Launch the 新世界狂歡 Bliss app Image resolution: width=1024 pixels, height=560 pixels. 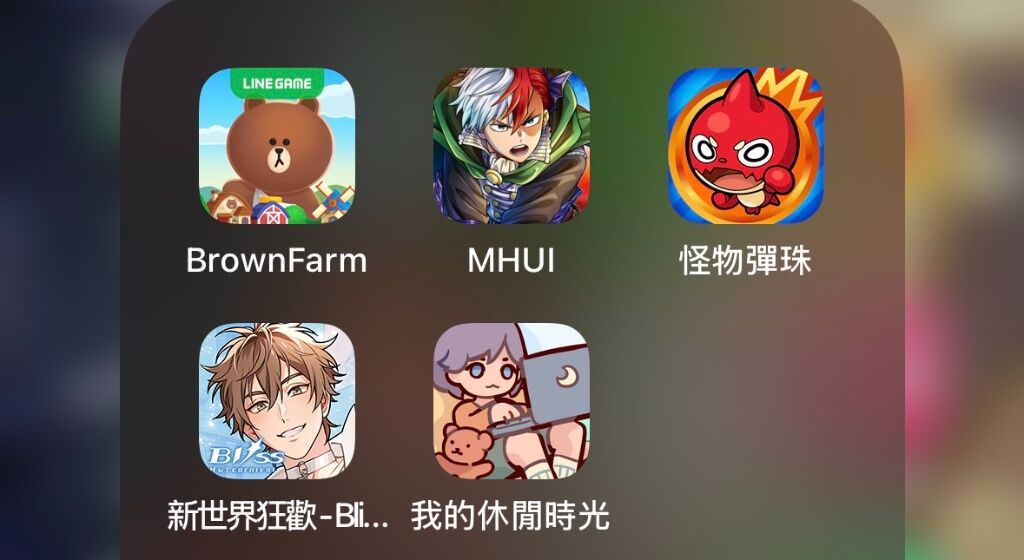click(277, 401)
